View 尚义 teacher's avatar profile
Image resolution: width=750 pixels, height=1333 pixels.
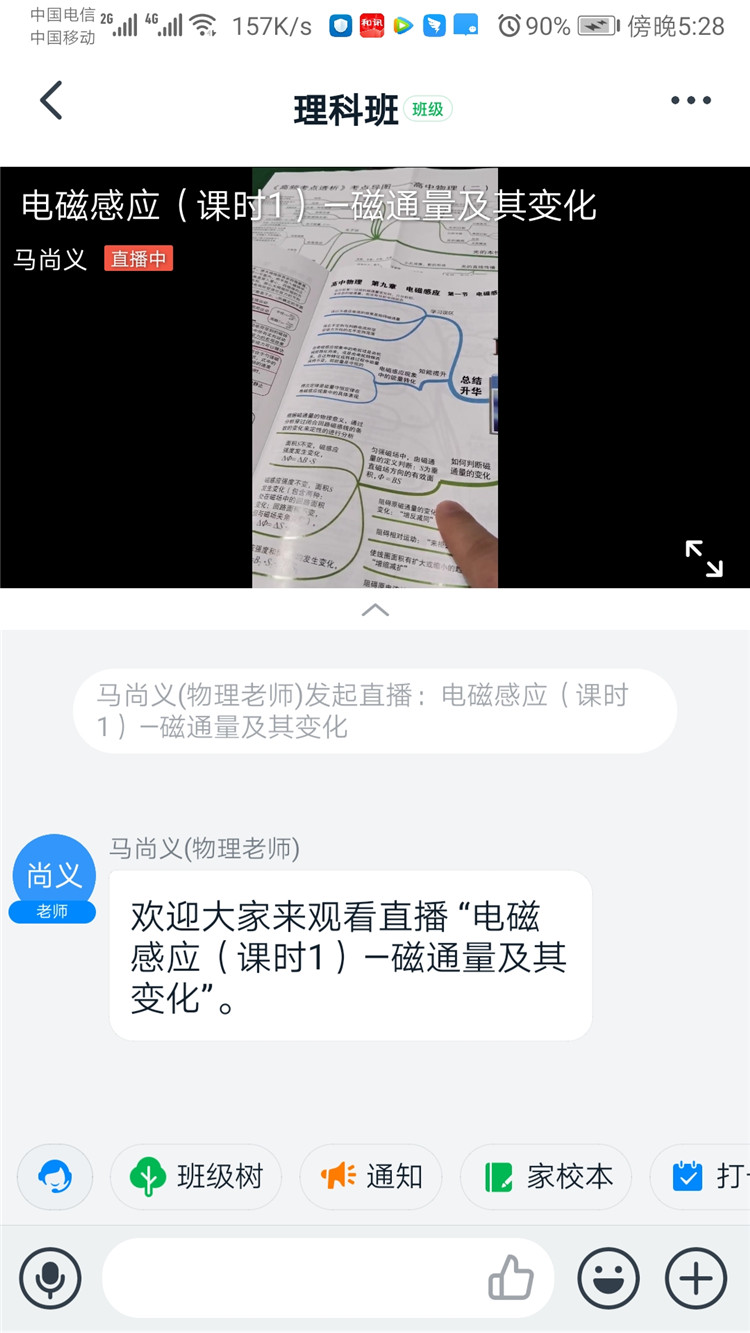click(54, 876)
